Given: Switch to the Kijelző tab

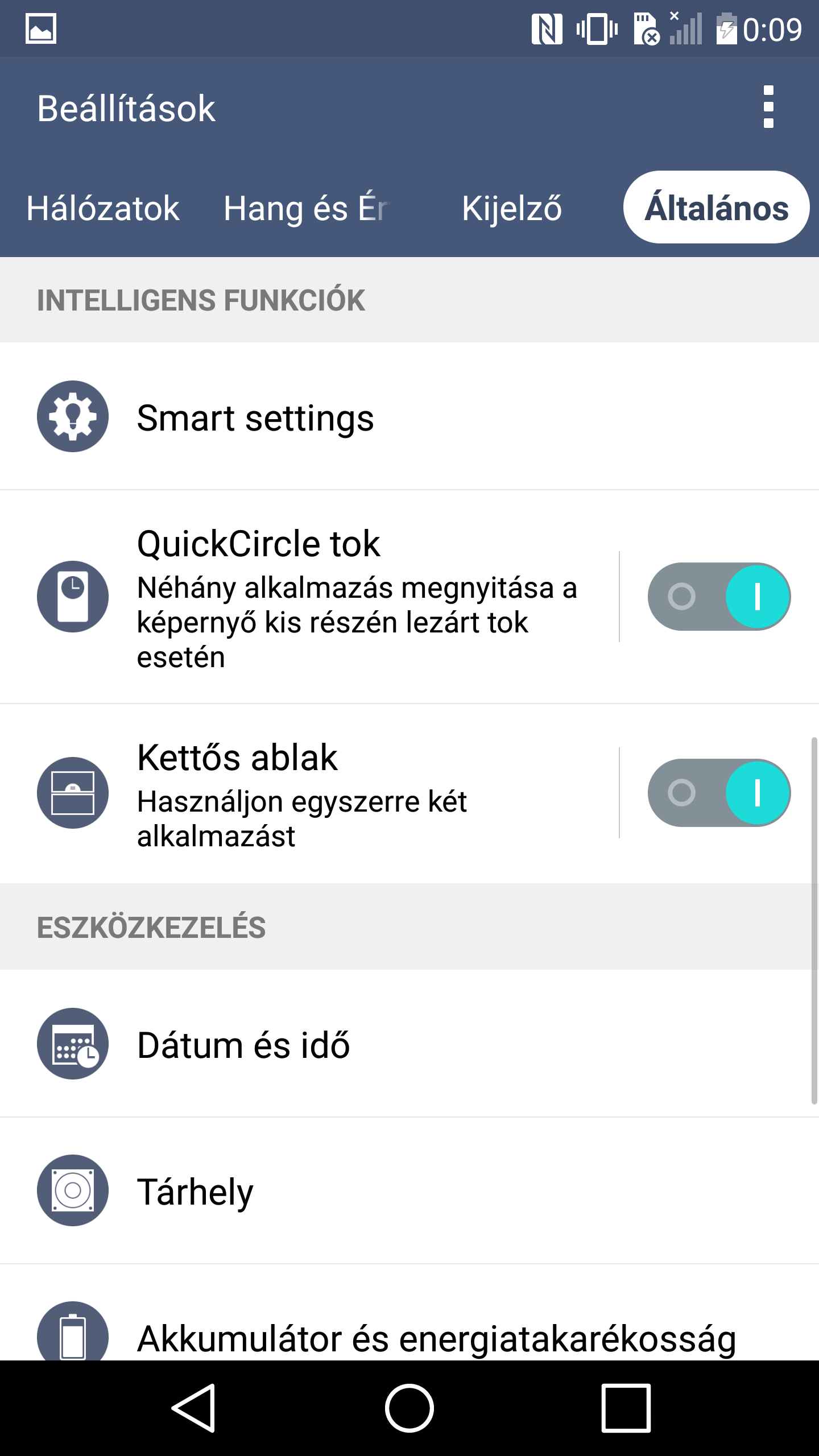Looking at the screenshot, I should click(511, 208).
